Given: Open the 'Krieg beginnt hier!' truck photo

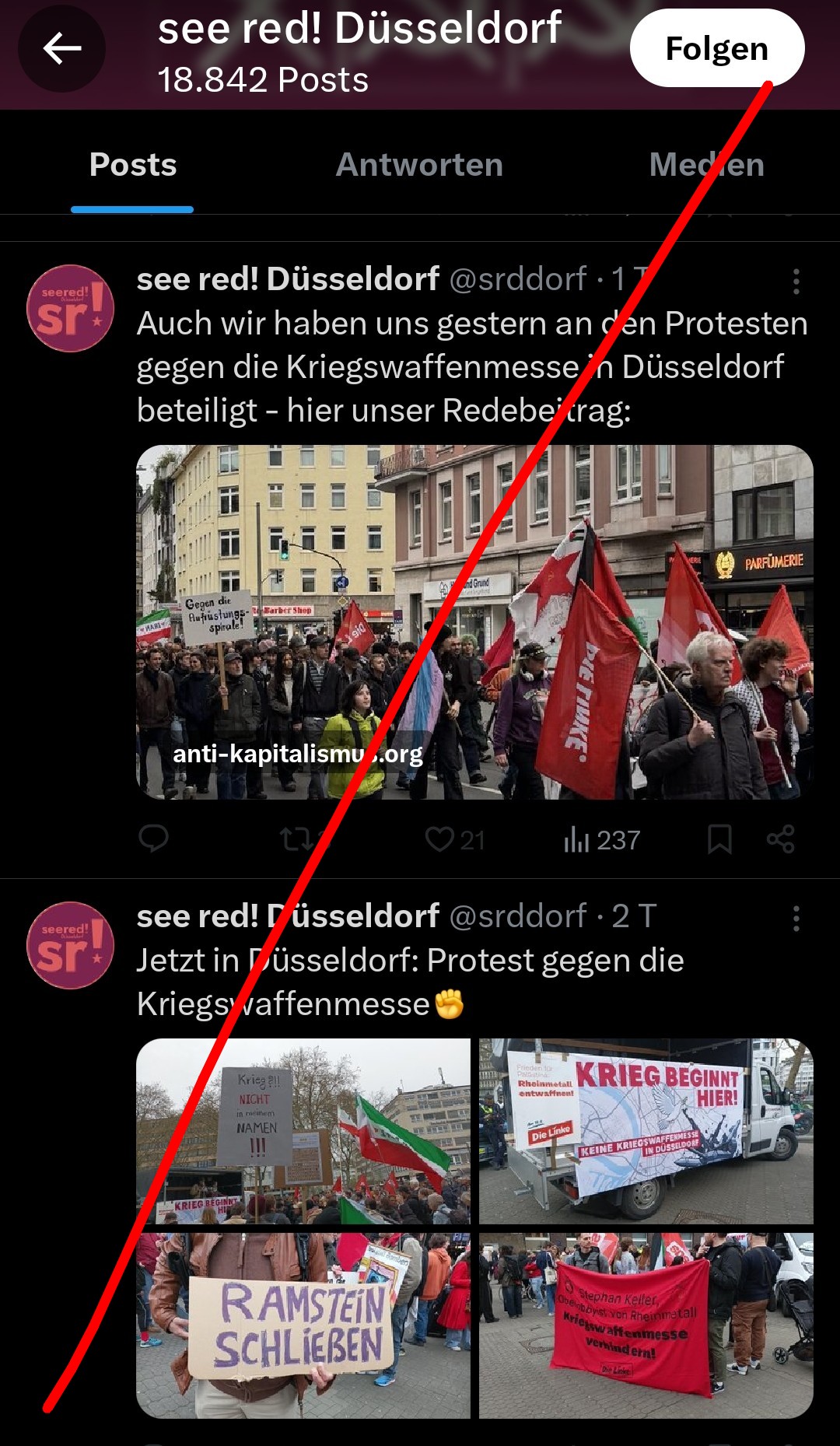Looking at the screenshot, I should point(646,1131).
